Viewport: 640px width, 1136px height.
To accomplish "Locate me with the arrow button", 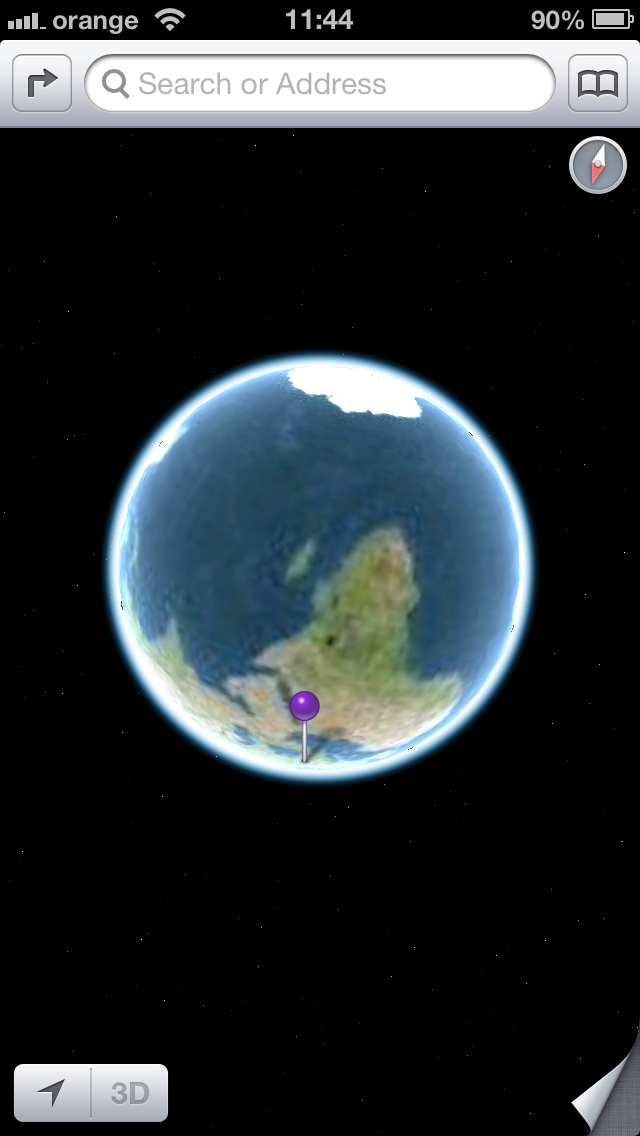I will (52, 1093).
